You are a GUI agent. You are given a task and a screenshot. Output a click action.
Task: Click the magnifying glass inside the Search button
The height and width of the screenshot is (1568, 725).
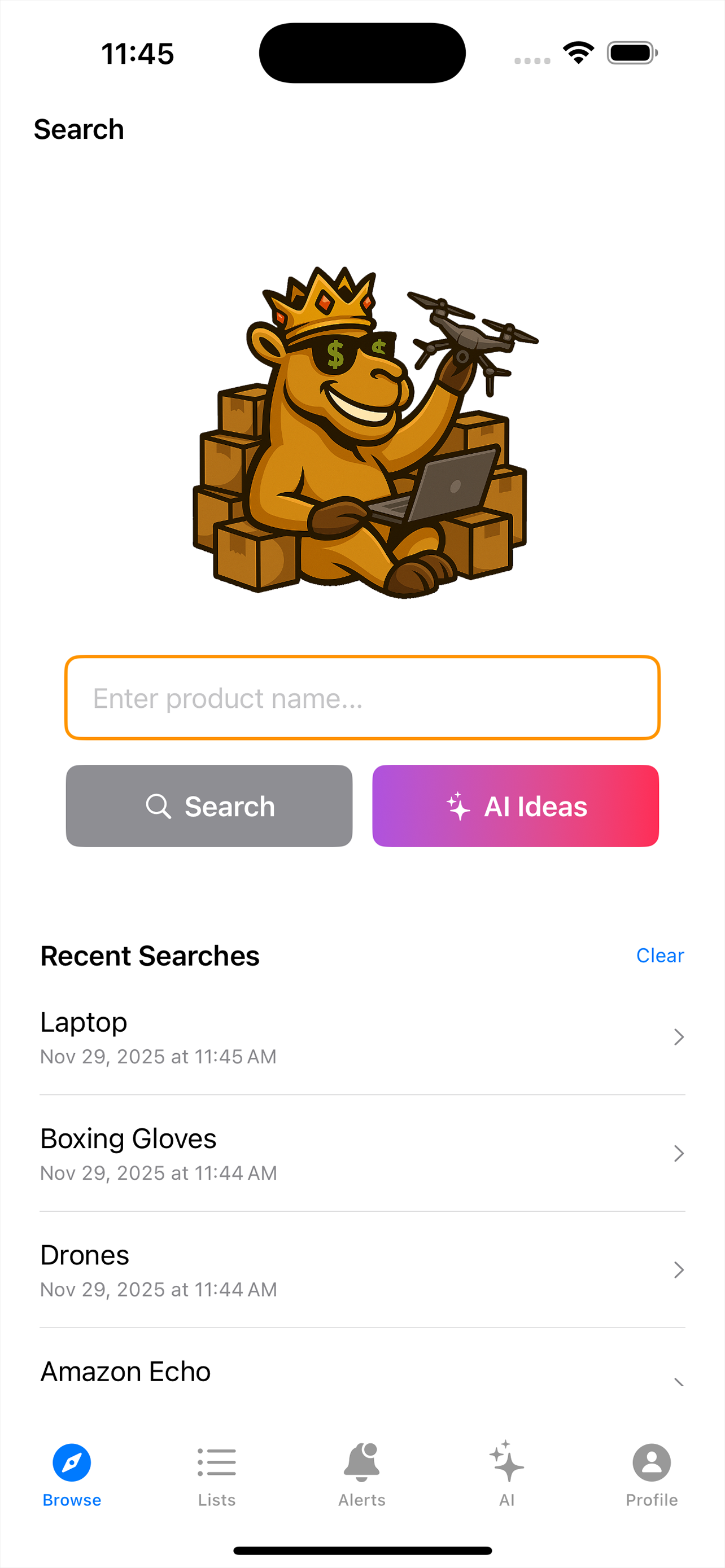pyautogui.click(x=159, y=806)
